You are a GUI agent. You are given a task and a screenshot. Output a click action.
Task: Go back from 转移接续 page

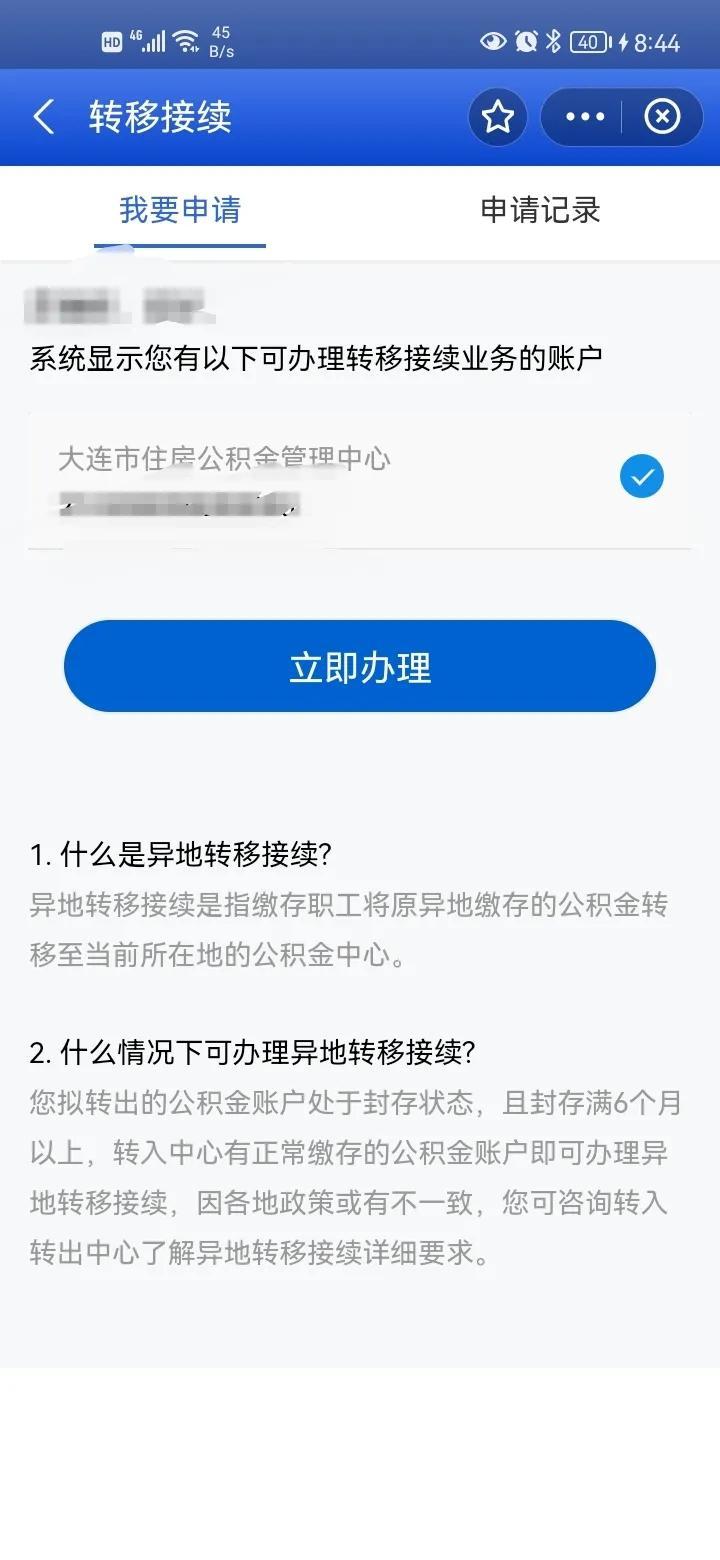pyautogui.click(x=44, y=117)
